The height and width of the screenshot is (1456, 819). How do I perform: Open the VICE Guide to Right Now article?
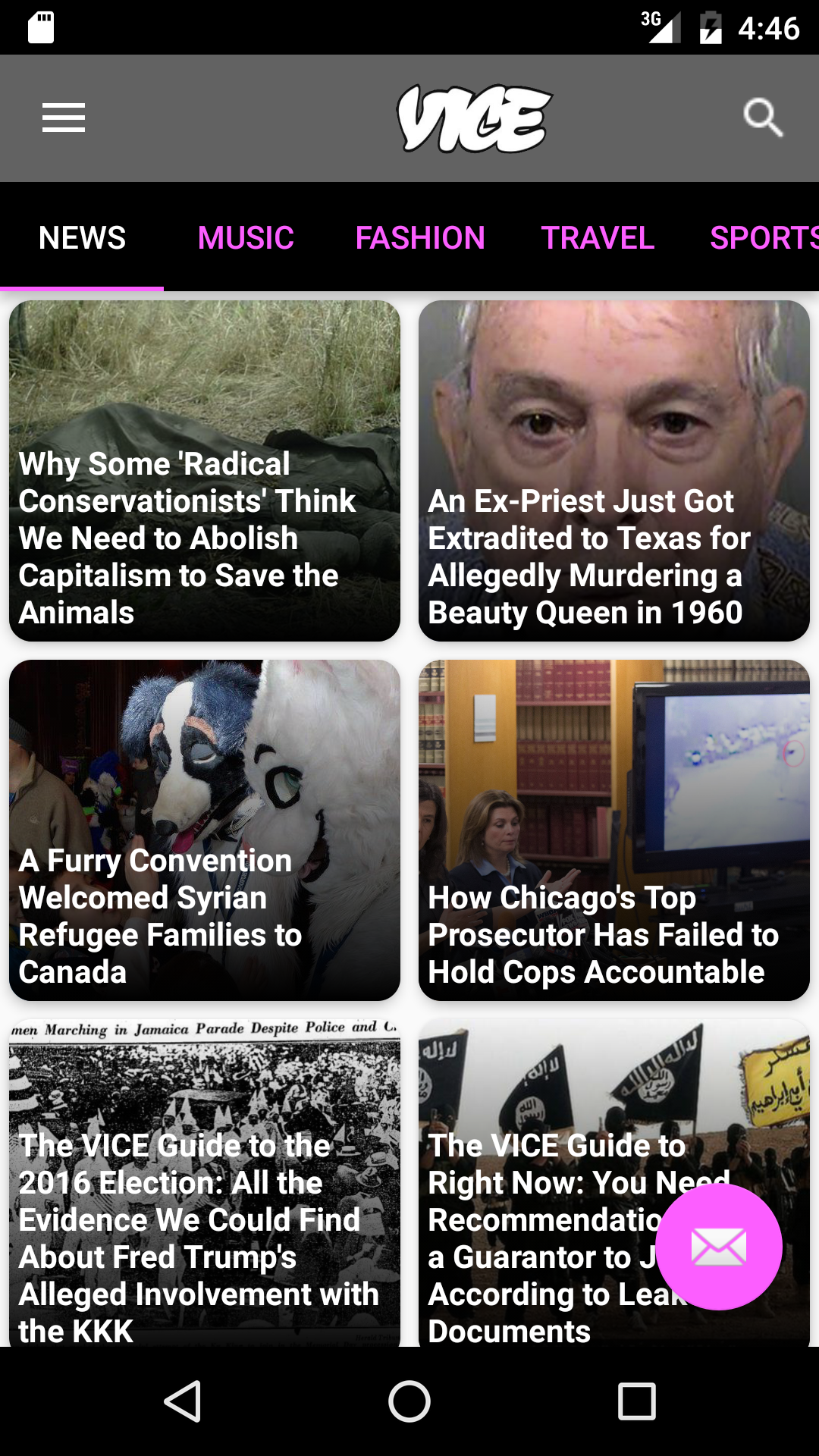point(531,1137)
